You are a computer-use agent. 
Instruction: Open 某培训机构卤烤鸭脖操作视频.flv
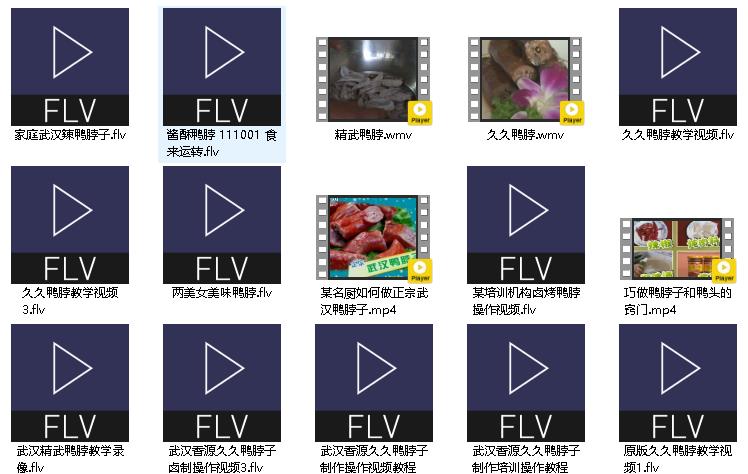pos(525,224)
